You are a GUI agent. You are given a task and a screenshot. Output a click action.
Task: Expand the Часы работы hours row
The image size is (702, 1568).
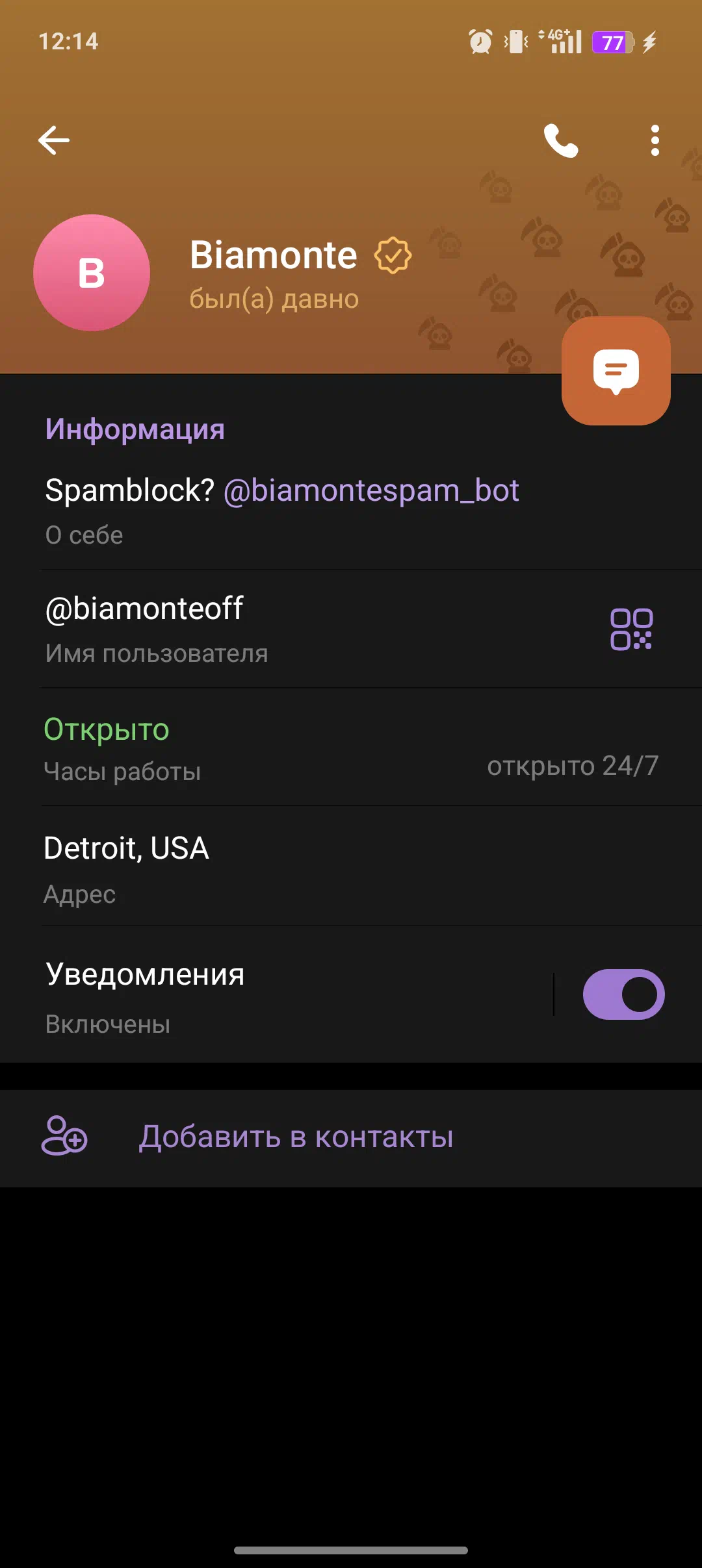[x=351, y=748]
